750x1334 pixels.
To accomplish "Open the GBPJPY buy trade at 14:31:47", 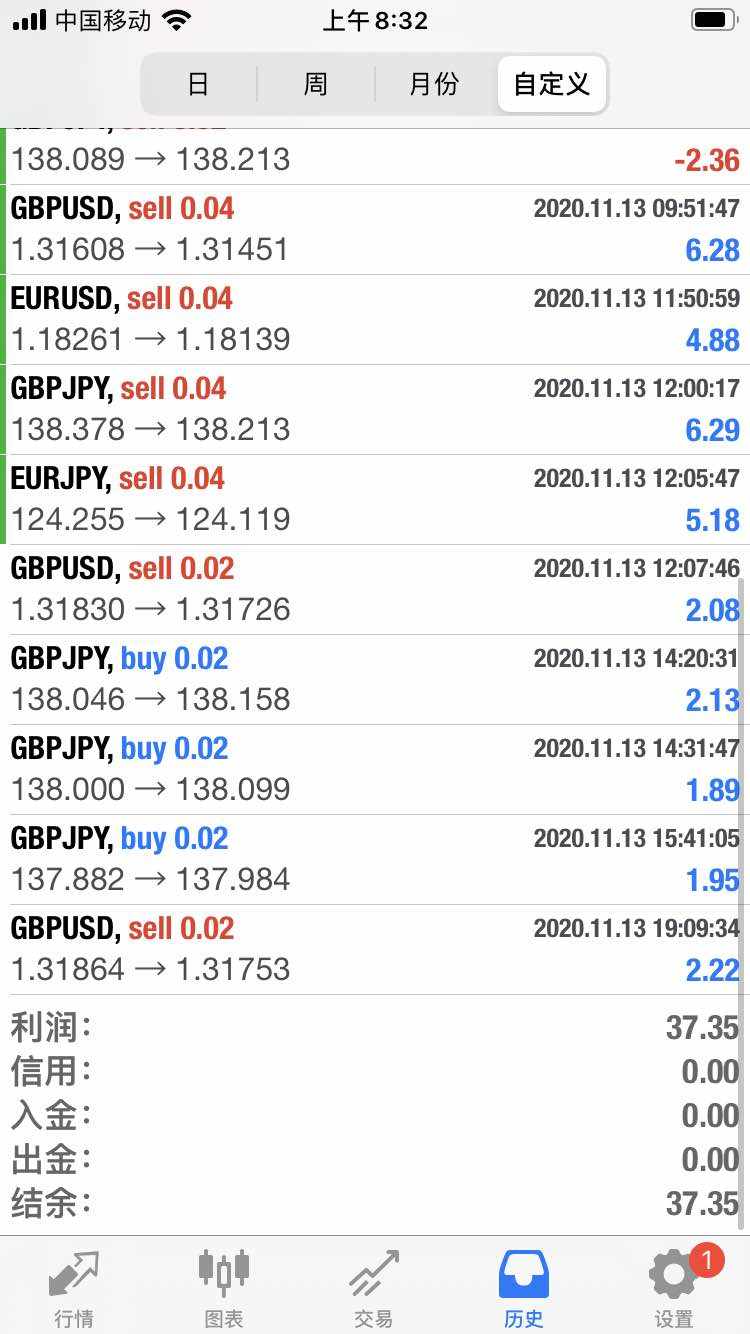I will coord(375,769).
